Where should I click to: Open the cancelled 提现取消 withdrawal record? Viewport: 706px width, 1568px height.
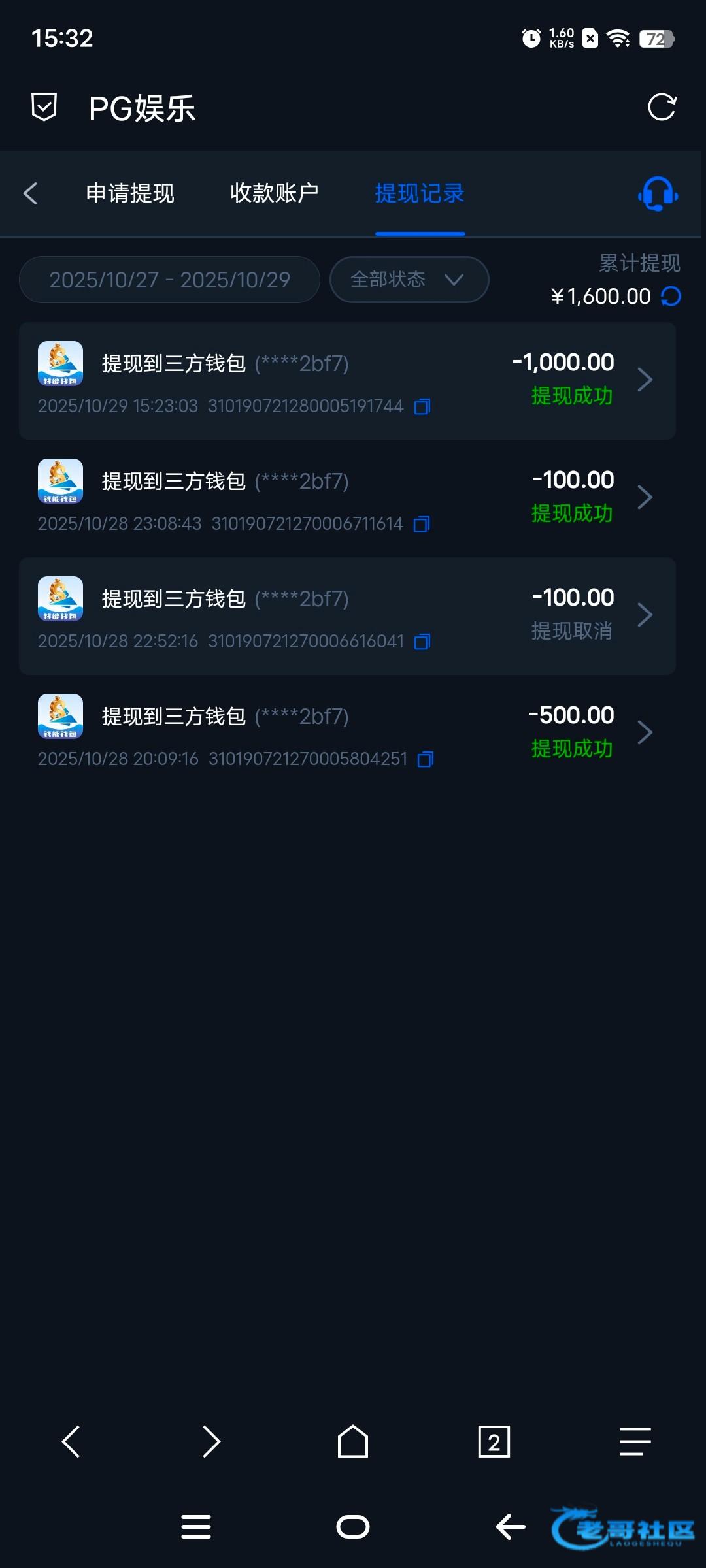click(x=346, y=615)
